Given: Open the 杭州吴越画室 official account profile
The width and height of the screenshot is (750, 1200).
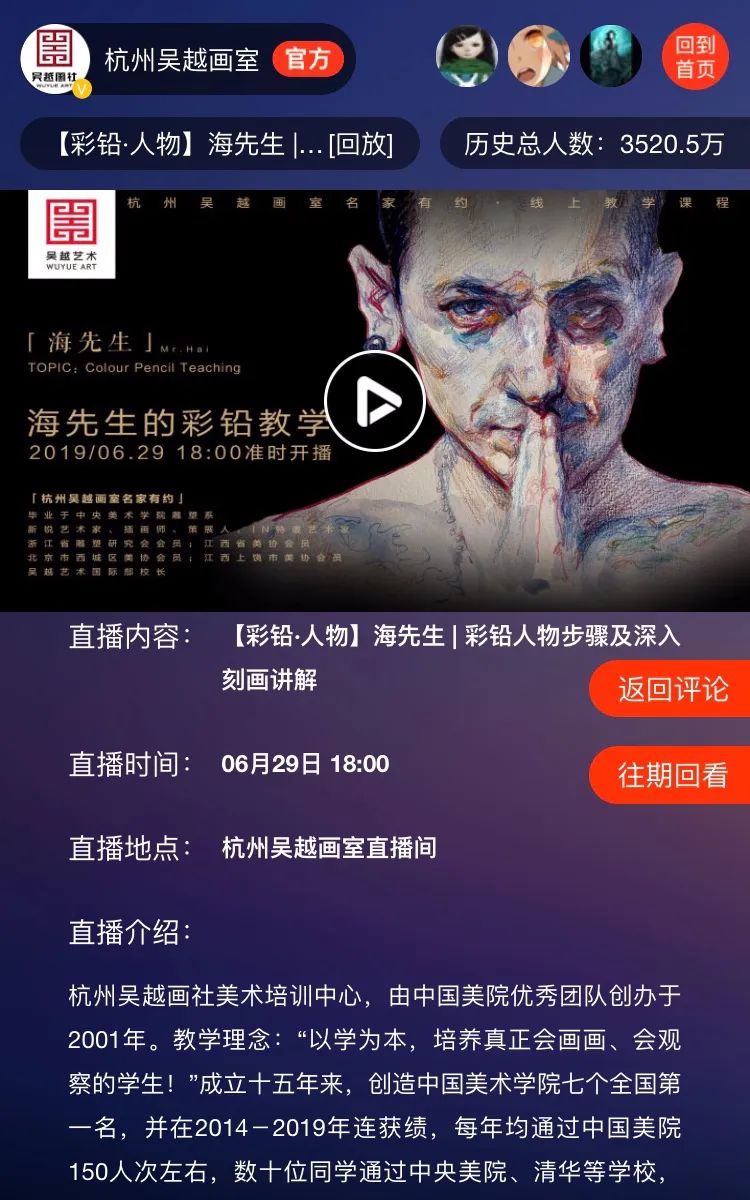Looking at the screenshot, I should pyautogui.click(x=182, y=59).
